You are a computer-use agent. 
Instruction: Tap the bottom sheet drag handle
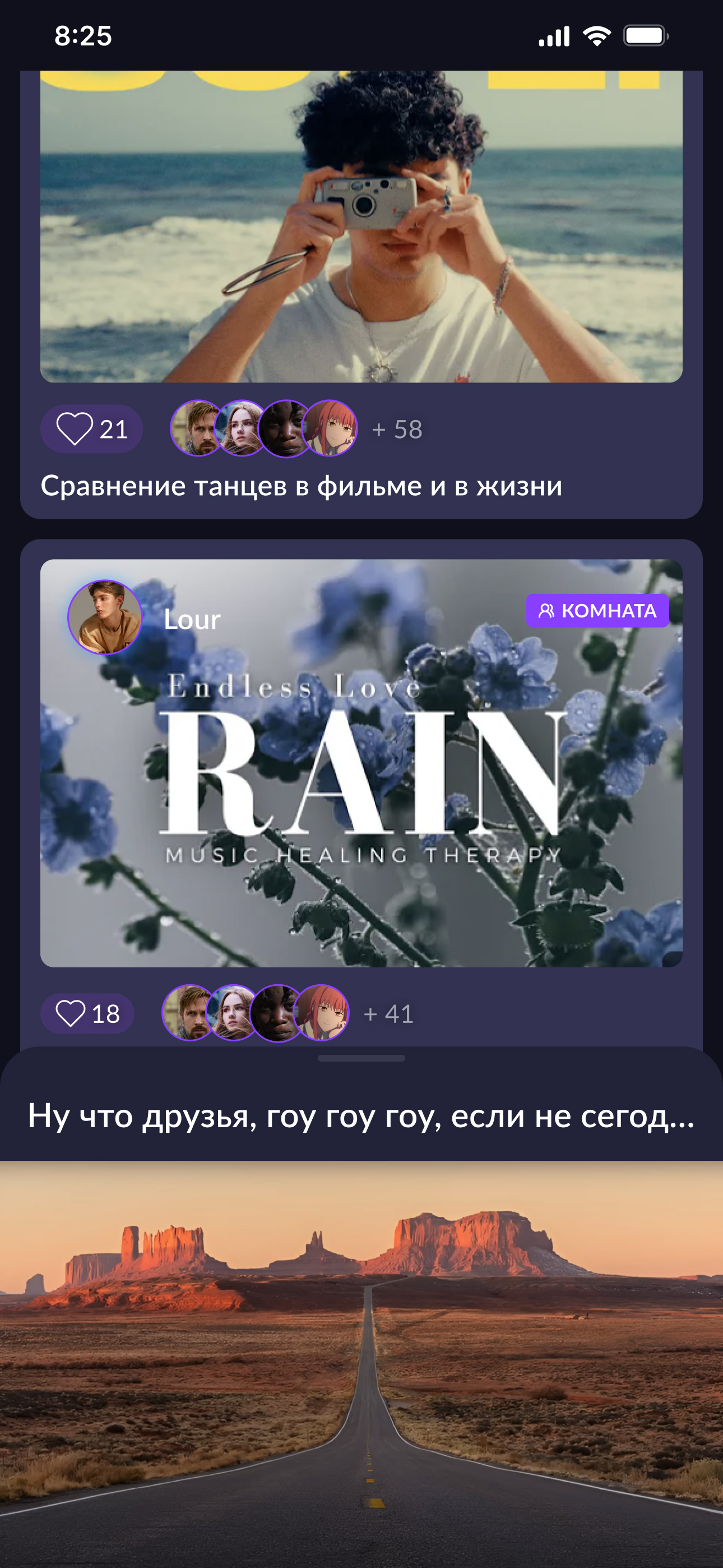pos(361,1059)
